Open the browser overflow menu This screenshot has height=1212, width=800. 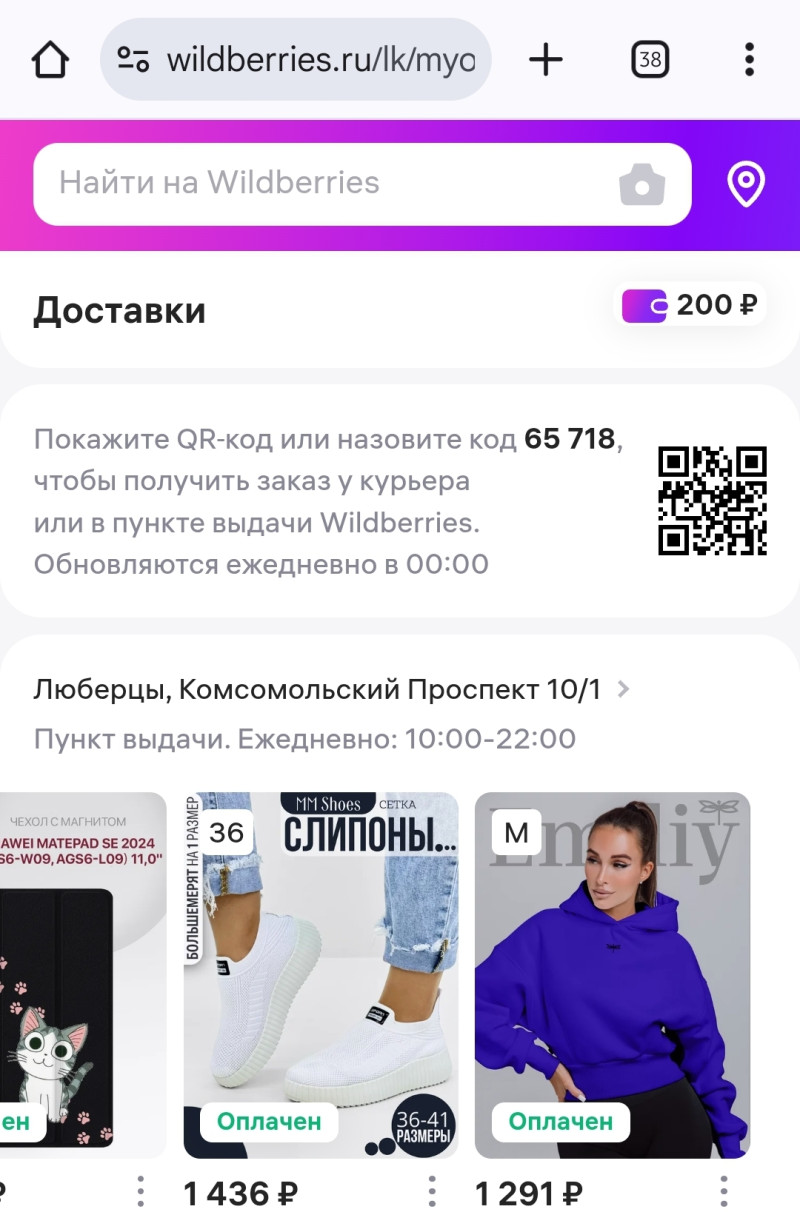(749, 60)
